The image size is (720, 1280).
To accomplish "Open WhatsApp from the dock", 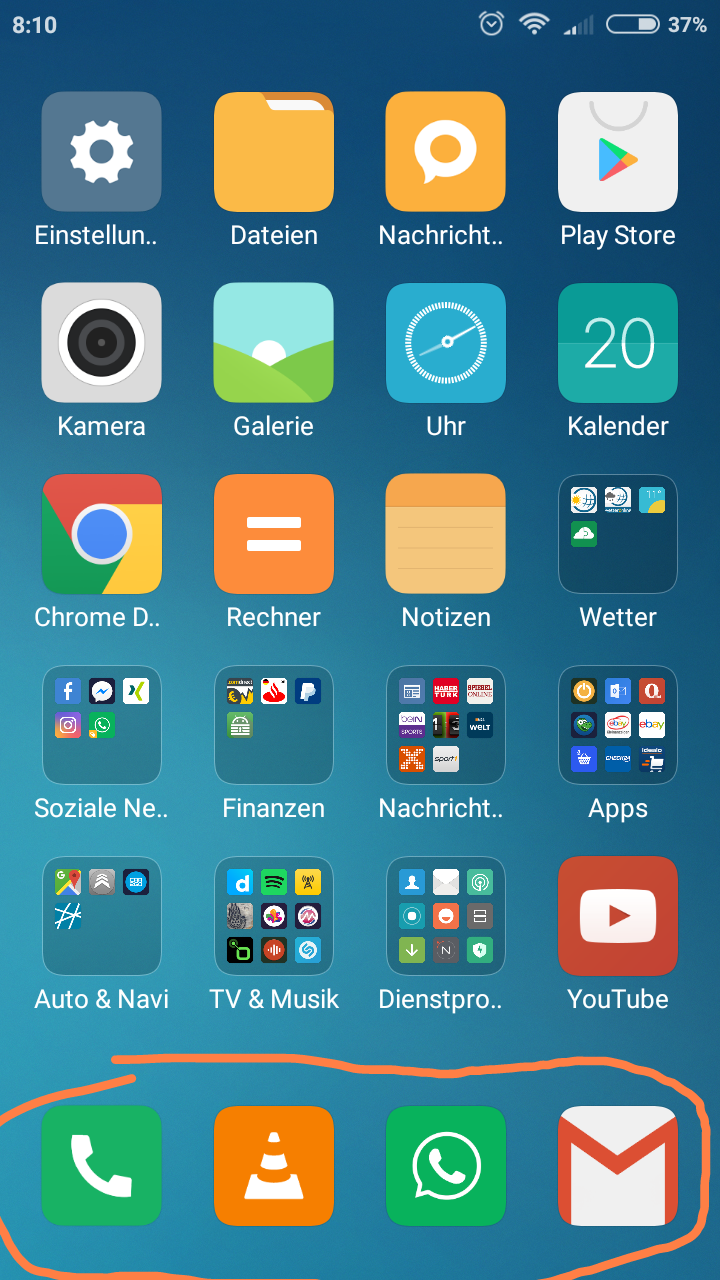I will (446, 1166).
